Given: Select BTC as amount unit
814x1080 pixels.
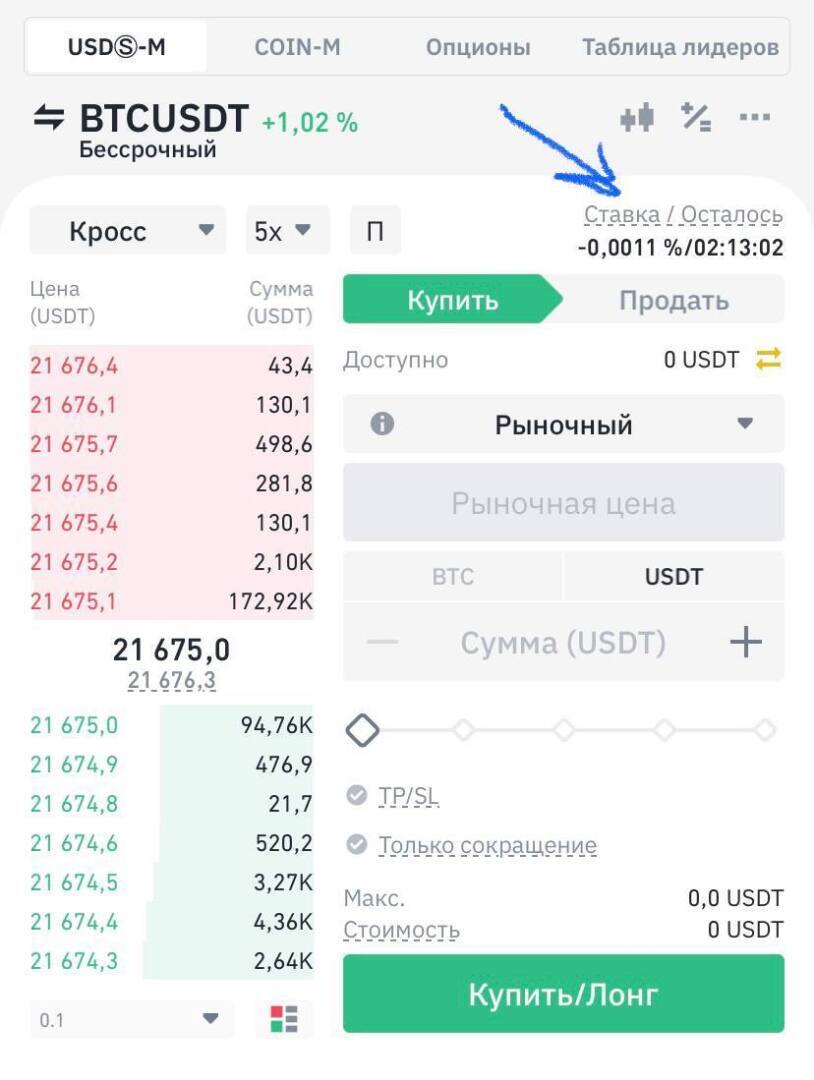Looking at the screenshot, I should click(x=453, y=577).
